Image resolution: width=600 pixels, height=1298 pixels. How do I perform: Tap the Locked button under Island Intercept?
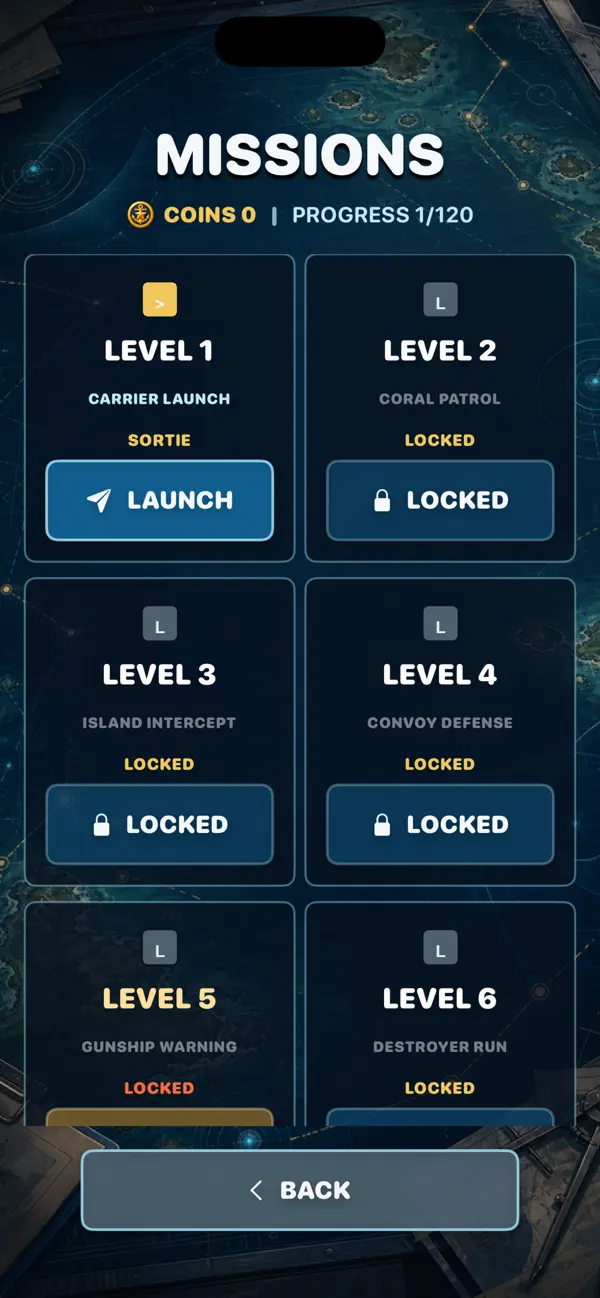(x=159, y=824)
